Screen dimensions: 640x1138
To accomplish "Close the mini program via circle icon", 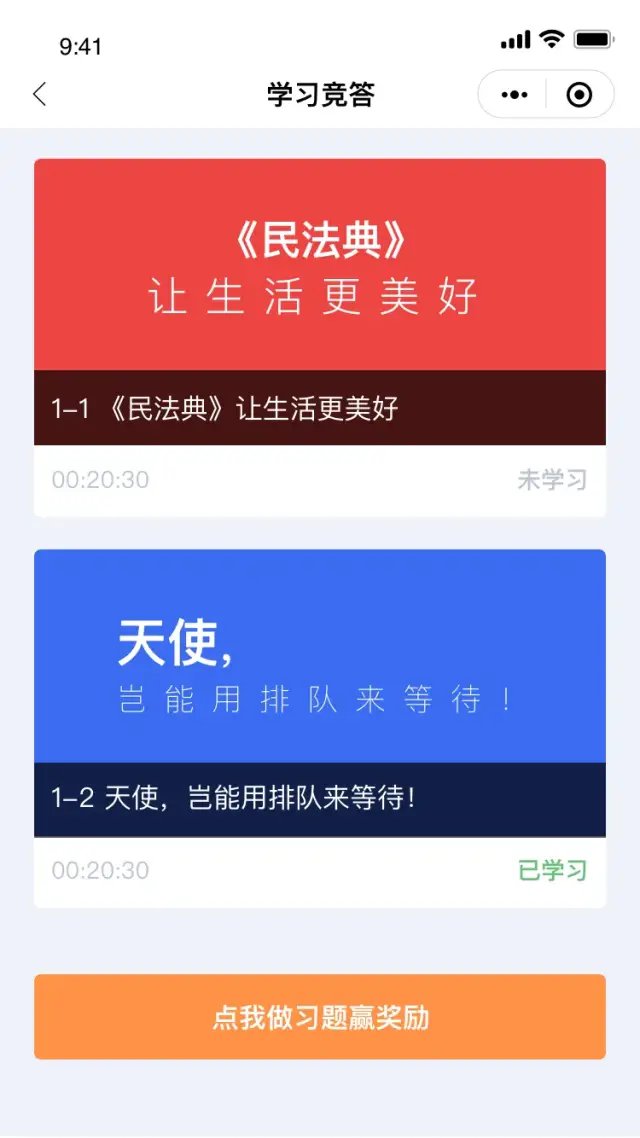I will (579, 95).
